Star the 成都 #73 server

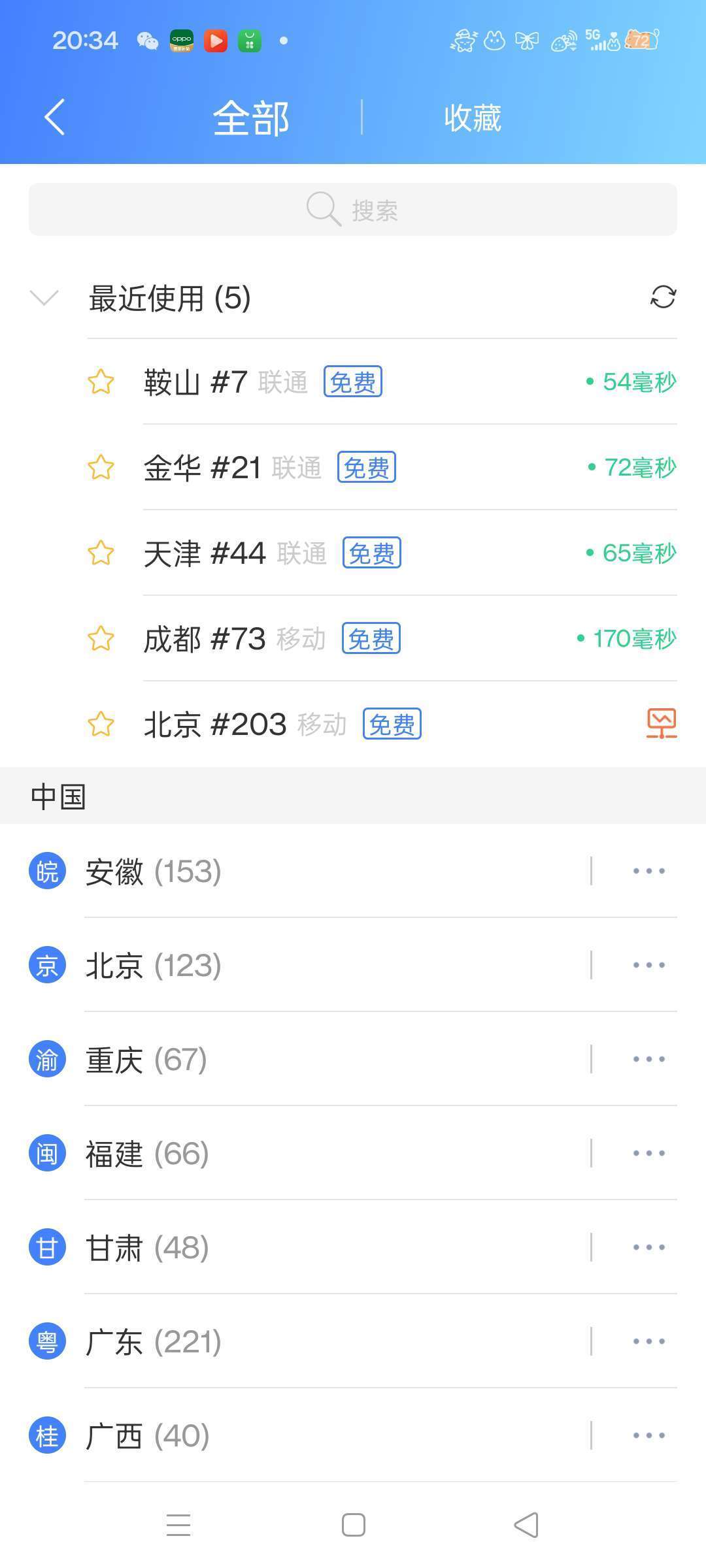coord(101,639)
